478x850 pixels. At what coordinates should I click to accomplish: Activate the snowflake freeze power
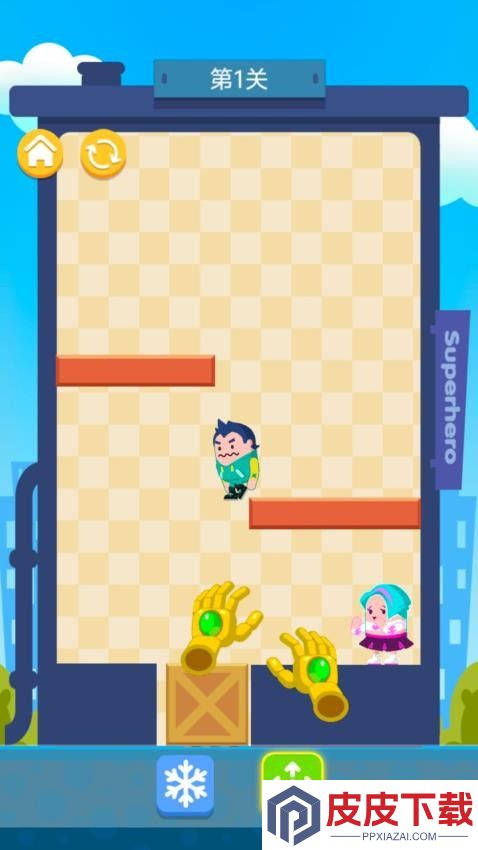click(x=185, y=785)
